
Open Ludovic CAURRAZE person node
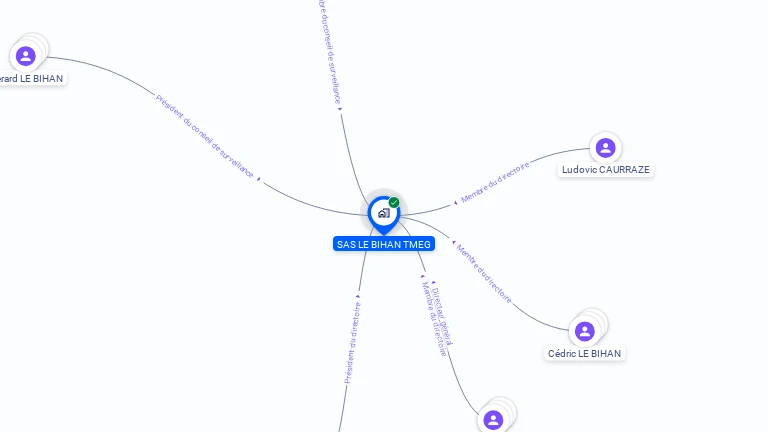605,148
